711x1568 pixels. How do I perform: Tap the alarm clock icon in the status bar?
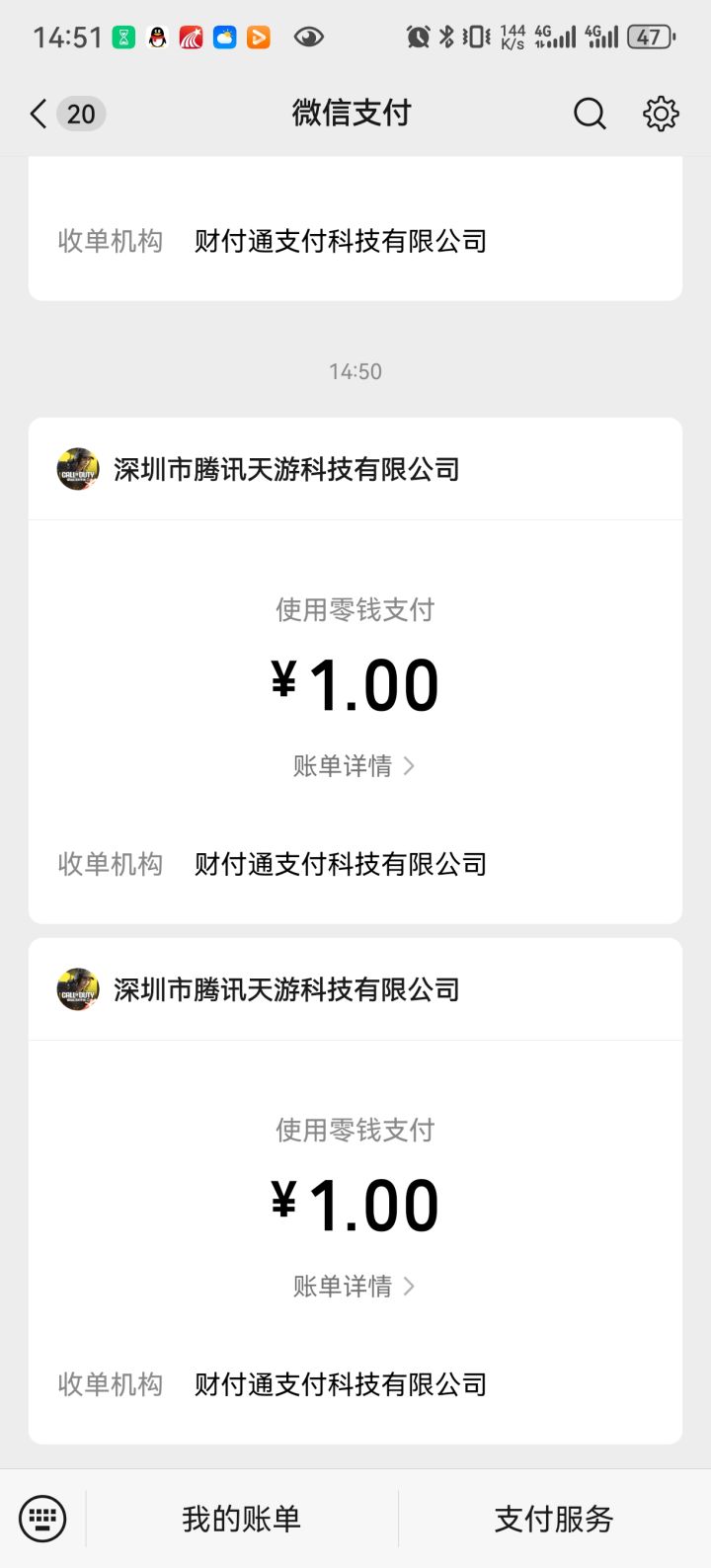pyautogui.click(x=418, y=36)
